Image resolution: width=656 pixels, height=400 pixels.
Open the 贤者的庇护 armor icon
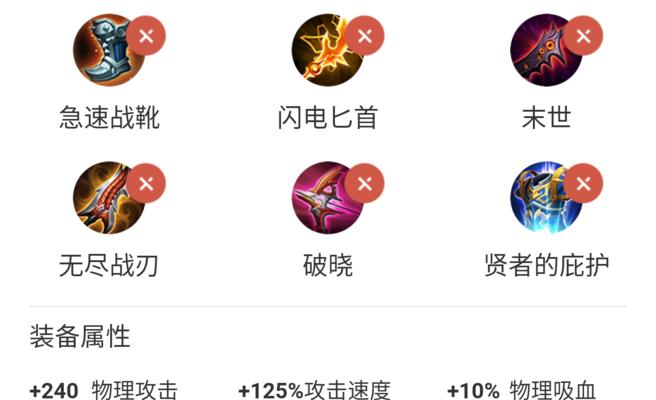[x=544, y=198]
